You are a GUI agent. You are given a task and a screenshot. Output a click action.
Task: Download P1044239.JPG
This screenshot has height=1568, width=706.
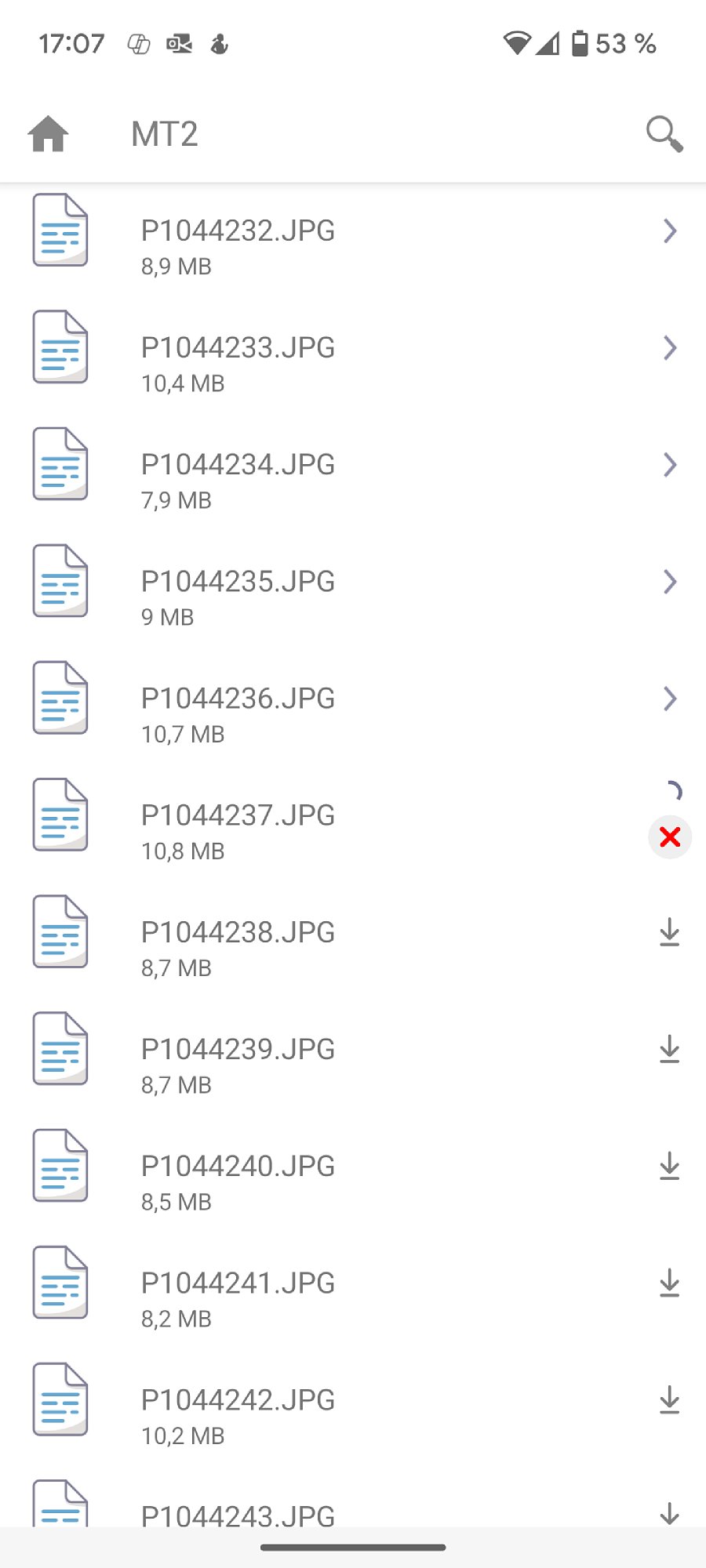669,1049
